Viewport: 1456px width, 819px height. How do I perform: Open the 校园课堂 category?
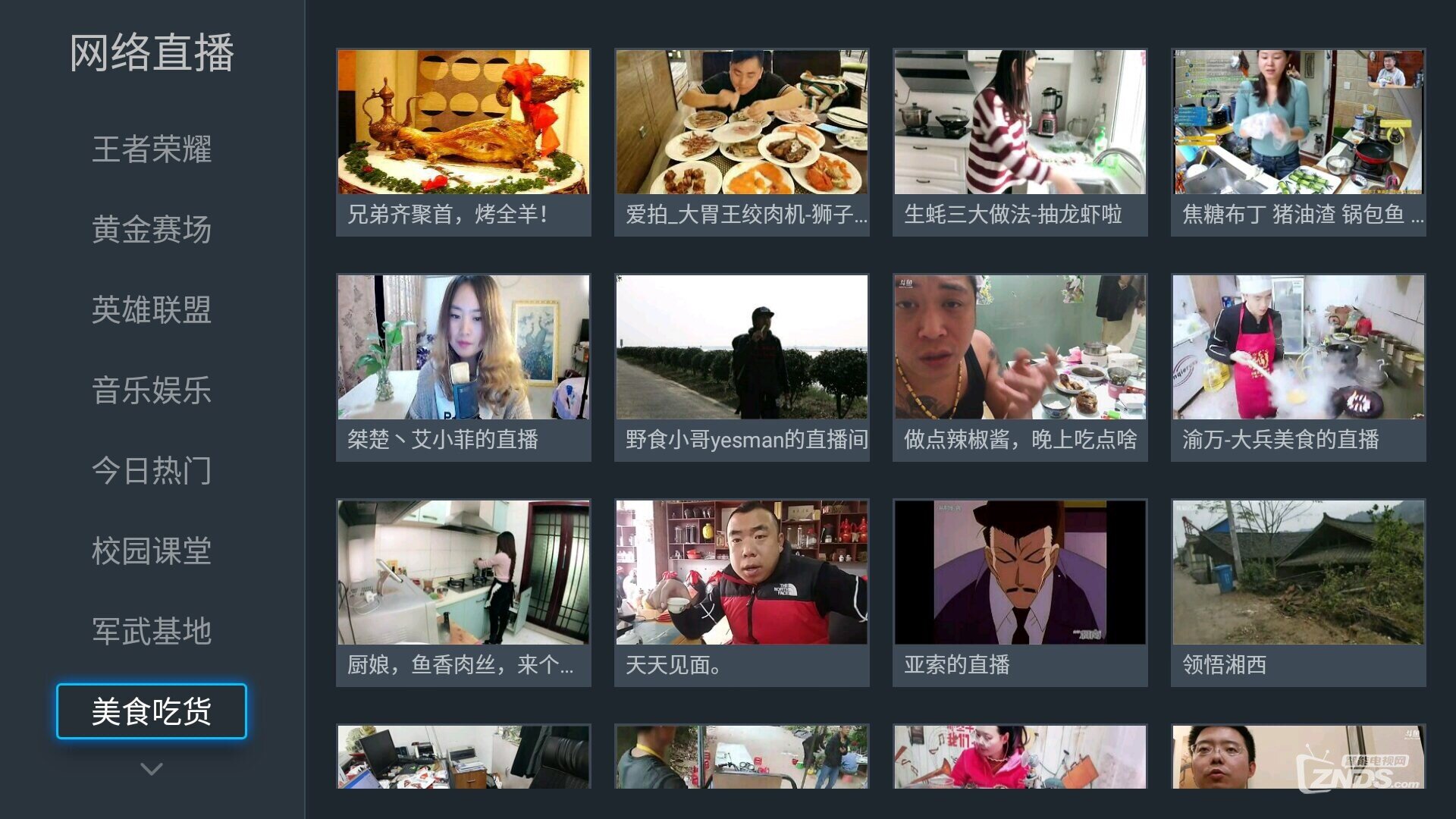(x=152, y=551)
